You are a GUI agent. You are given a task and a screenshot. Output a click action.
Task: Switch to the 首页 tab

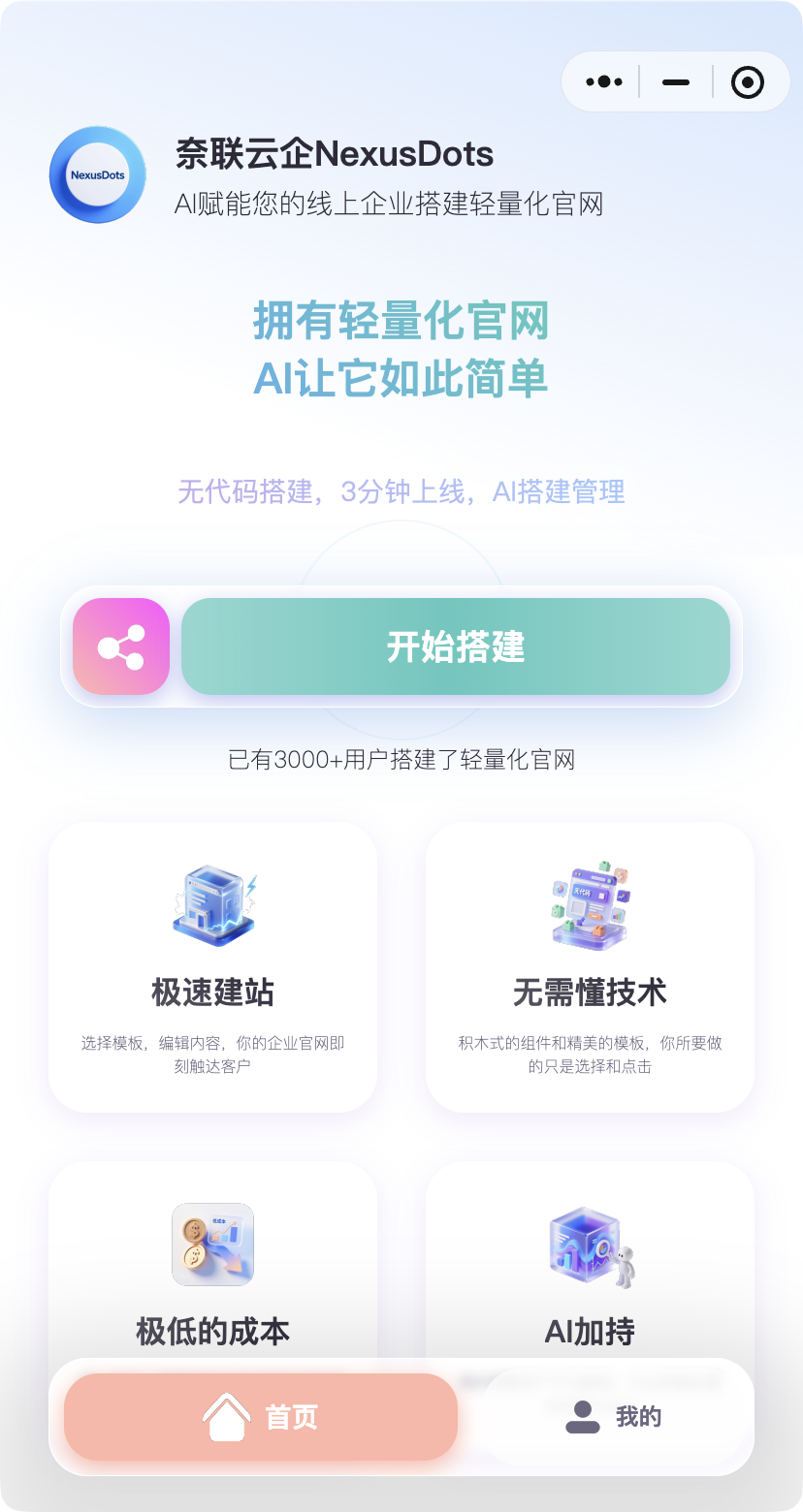pos(261,1417)
